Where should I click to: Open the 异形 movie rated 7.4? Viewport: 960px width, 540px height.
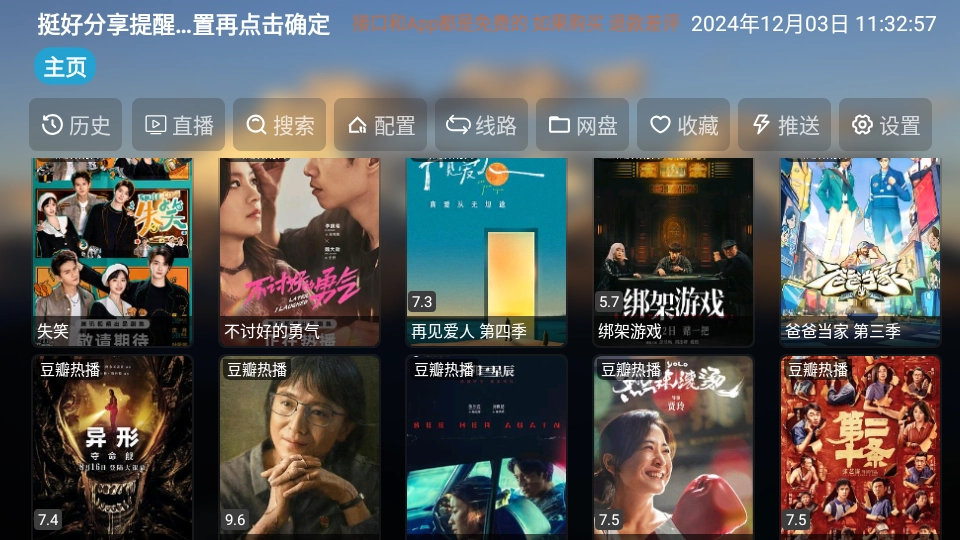coord(112,445)
